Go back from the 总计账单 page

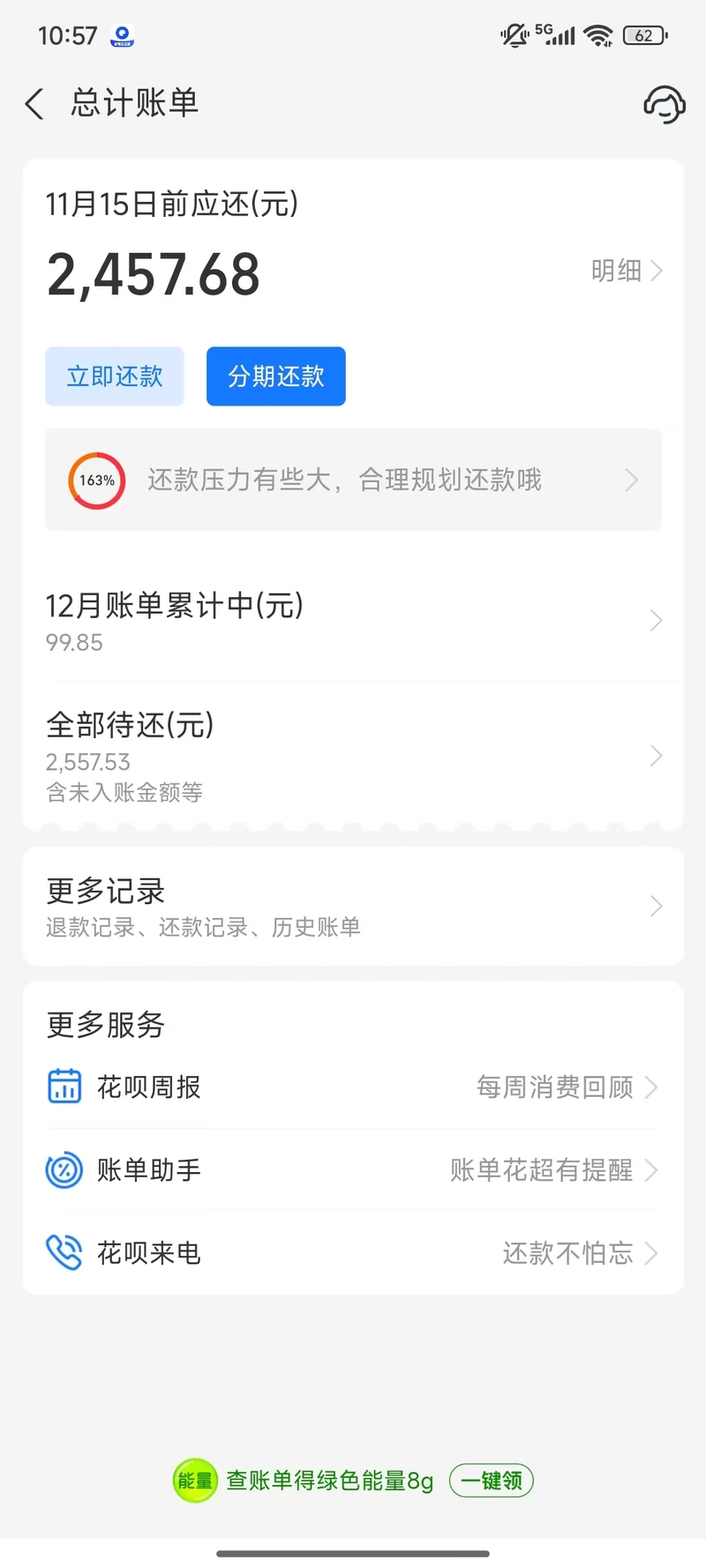[35, 104]
